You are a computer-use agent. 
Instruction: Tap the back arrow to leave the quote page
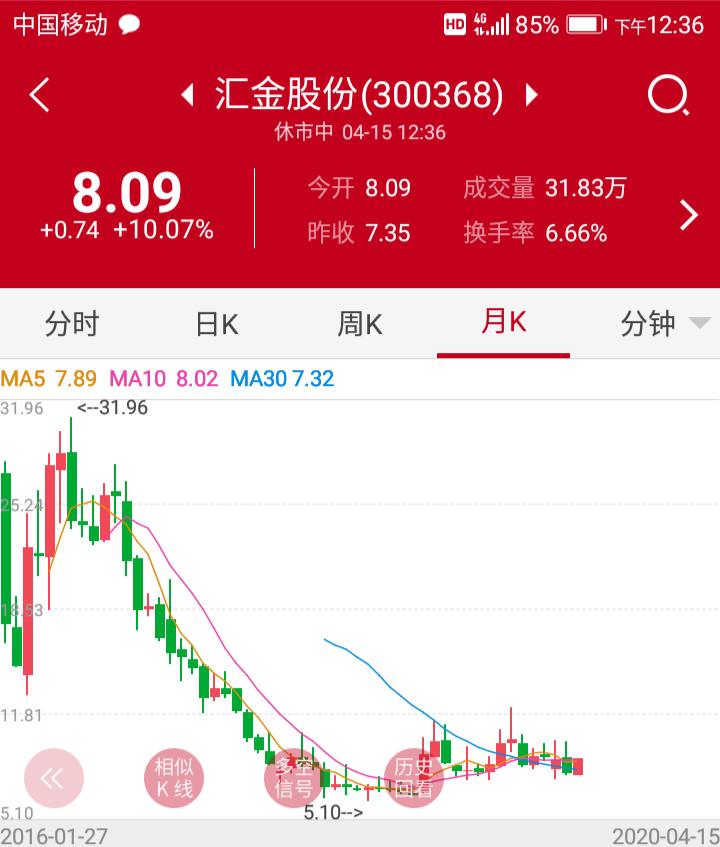click(x=38, y=92)
